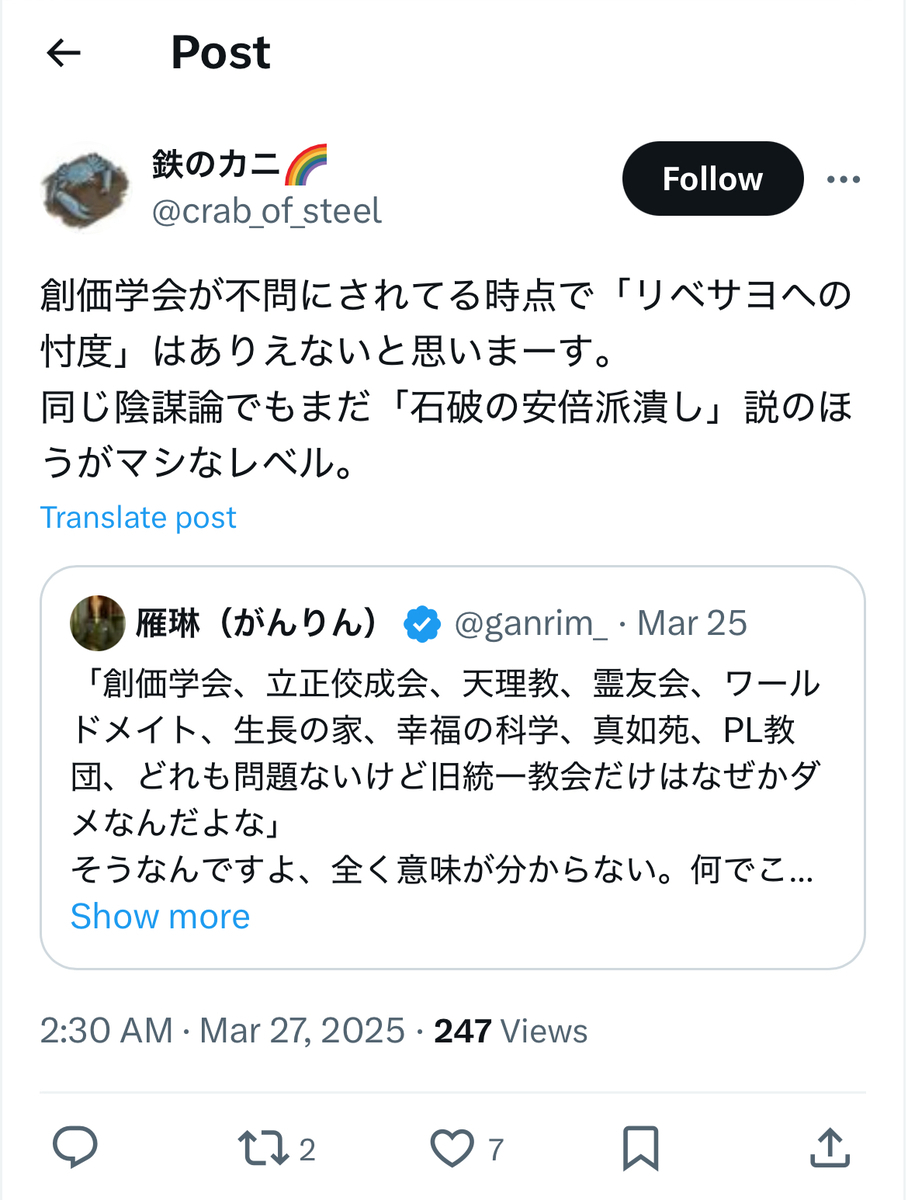Screen dimensions: 908x1200
Task: Tap Translate post link
Action: (138, 517)
